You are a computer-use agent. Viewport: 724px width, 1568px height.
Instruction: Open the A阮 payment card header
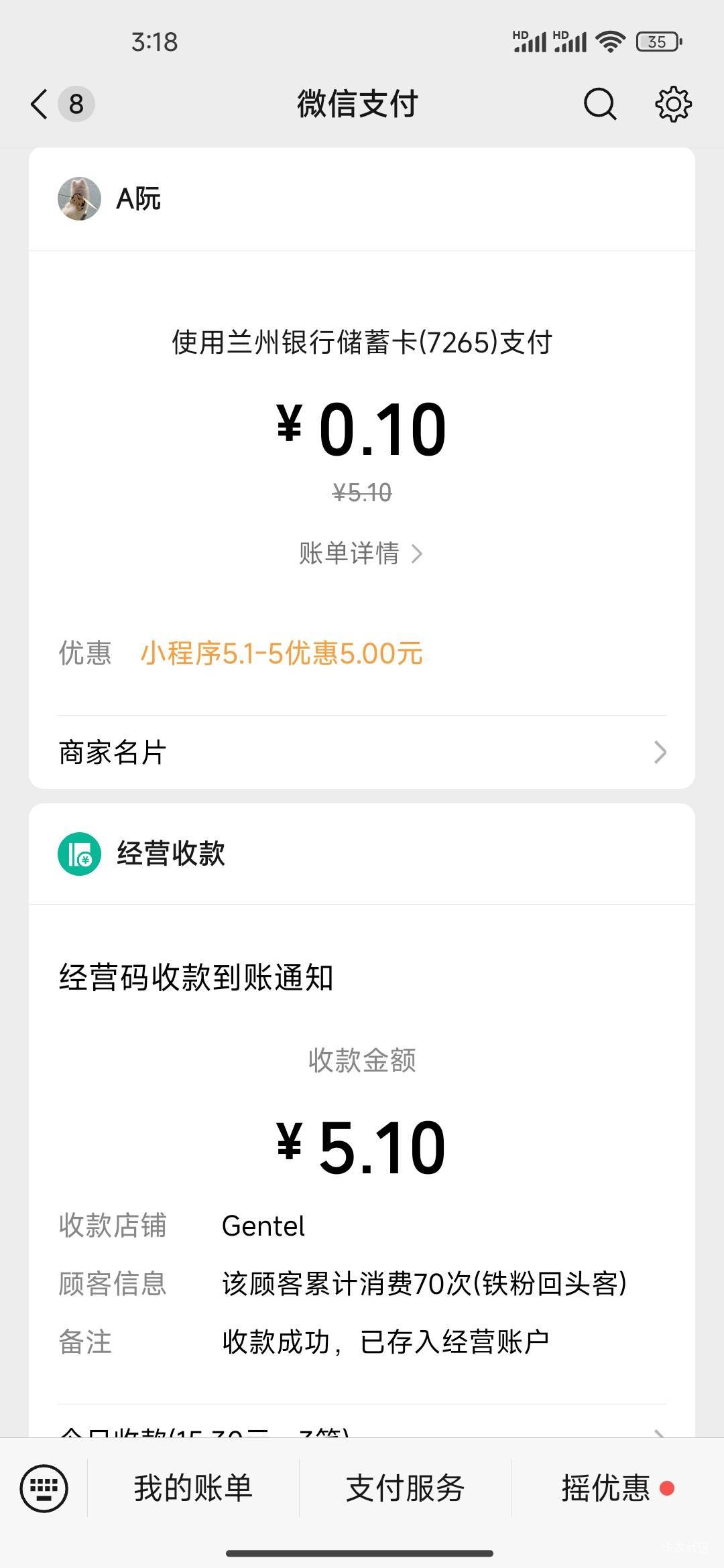point(362,199)
